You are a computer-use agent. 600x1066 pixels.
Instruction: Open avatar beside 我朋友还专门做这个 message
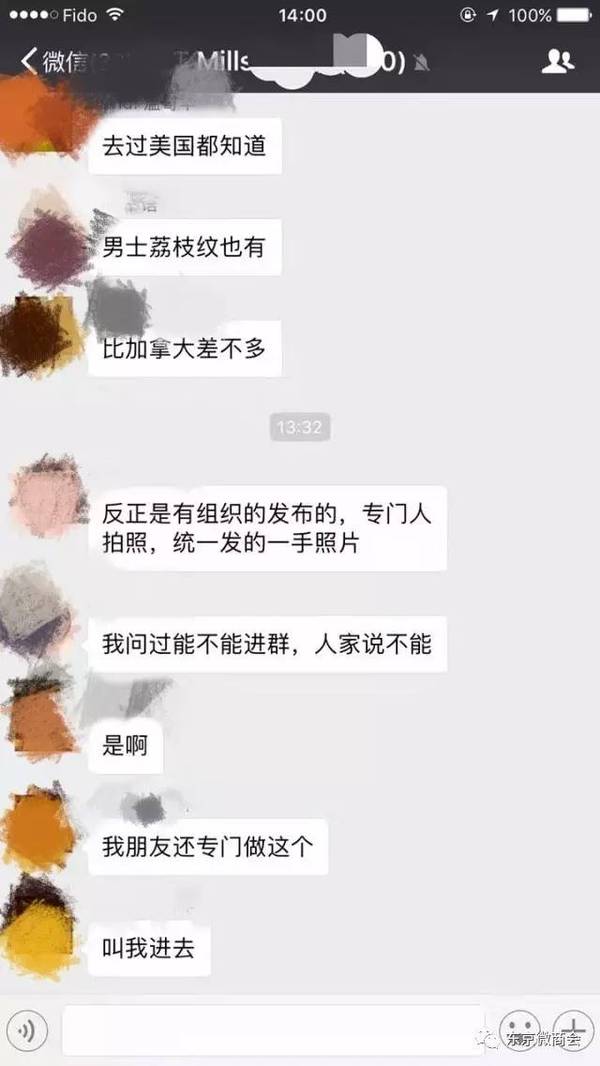click(40, 825)
